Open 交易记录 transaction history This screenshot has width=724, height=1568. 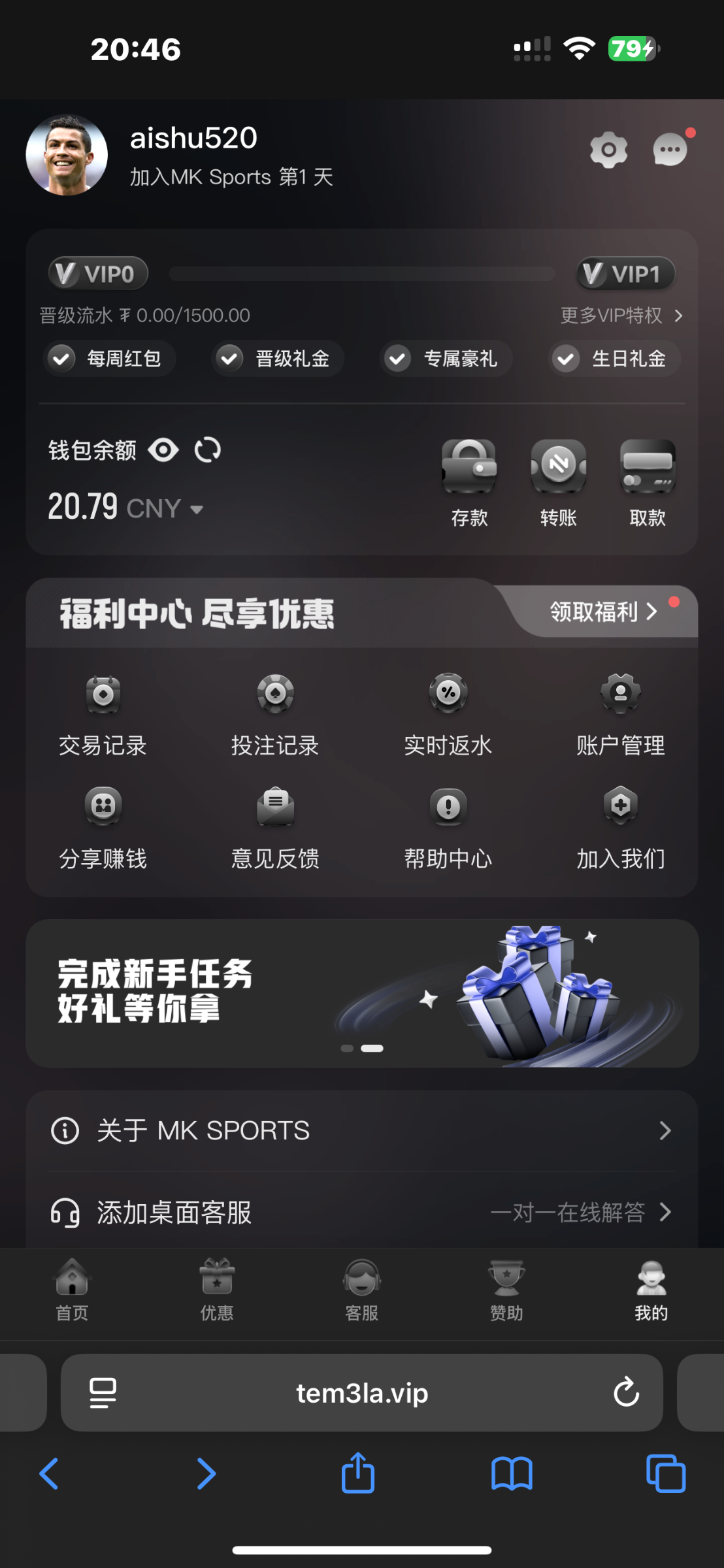point(103,715)
